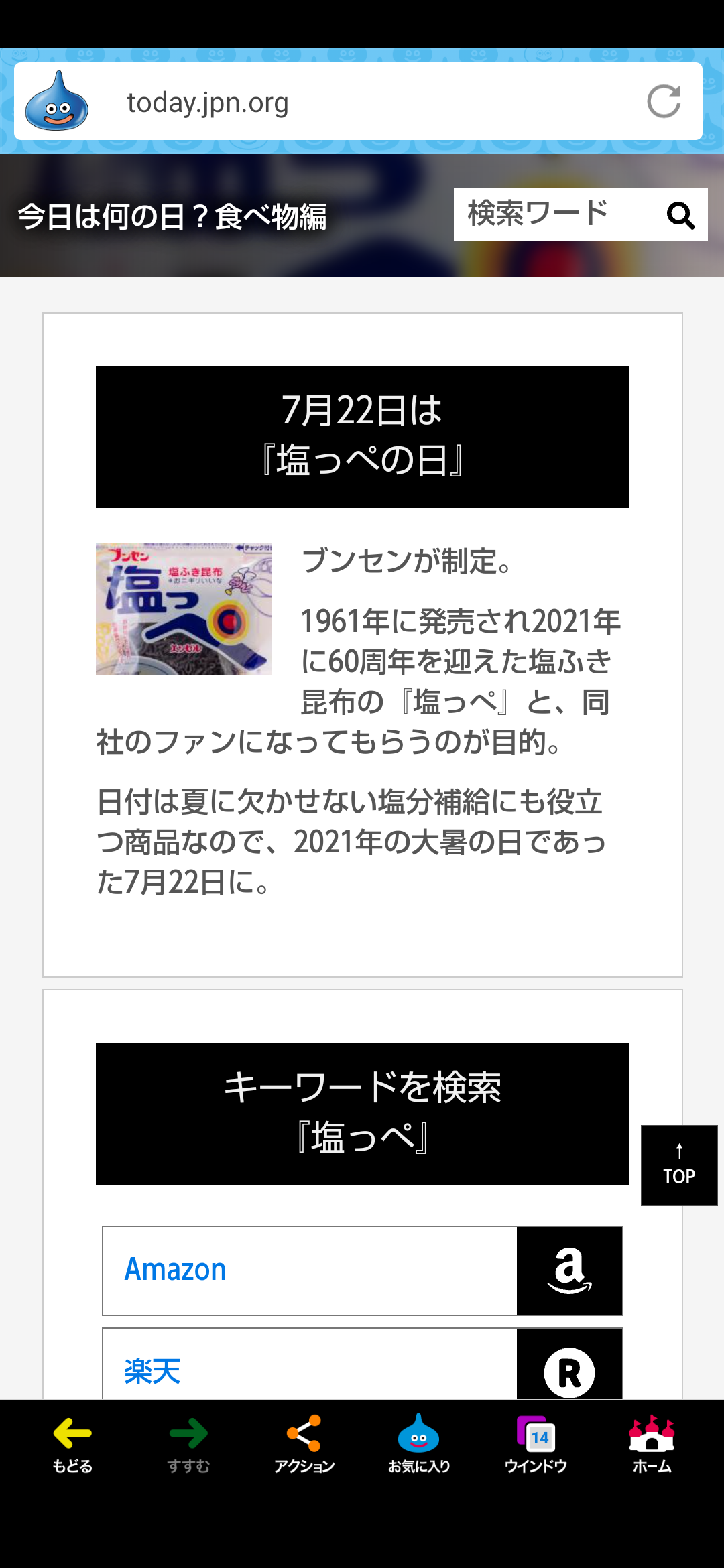The width and height of the screenshot is (724, 1568).
Task: Search 塩っぺ on 楽天
Action: pos(362,1364)
